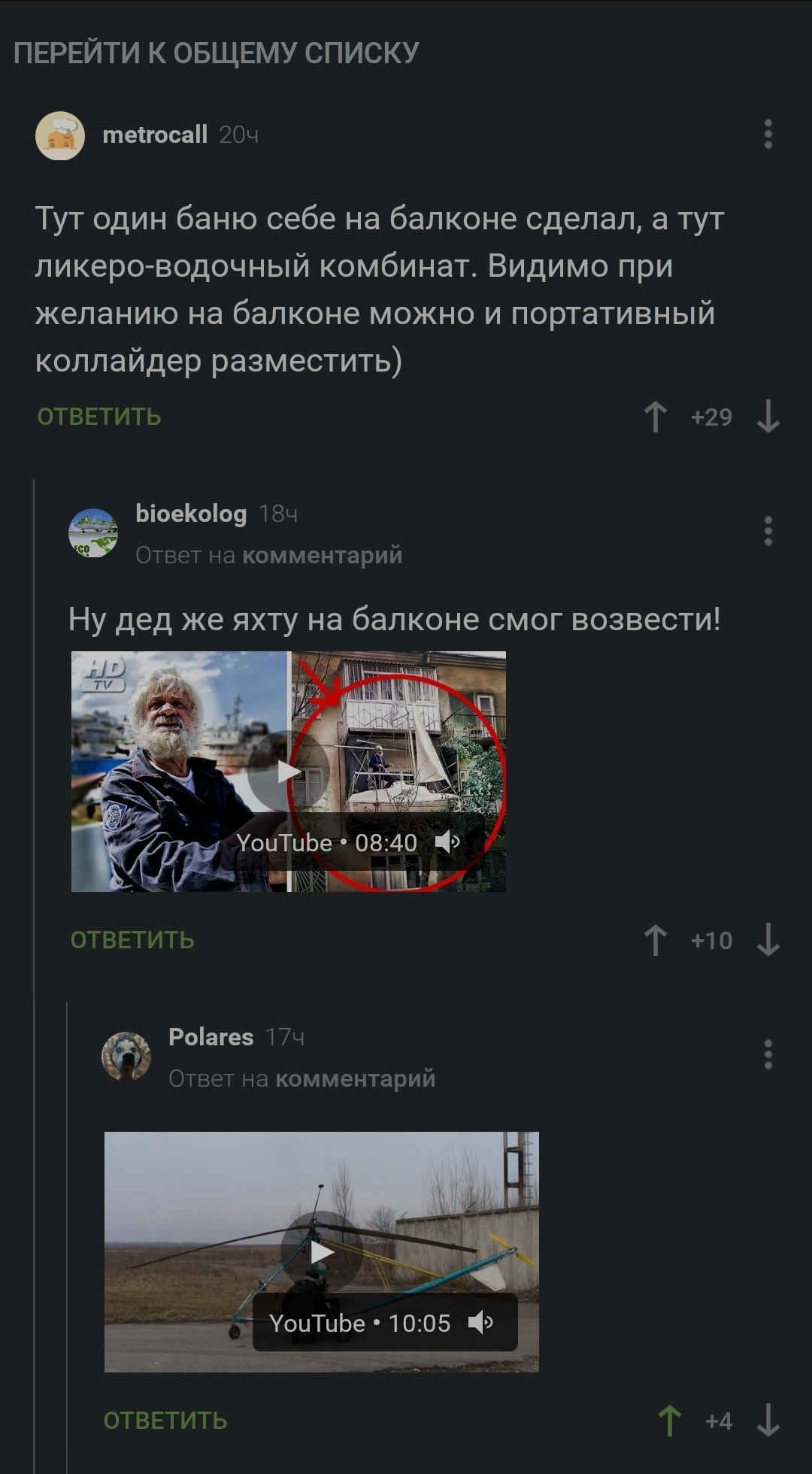
Task: Downvote metrocall's comment
Action: pos(768,417)
